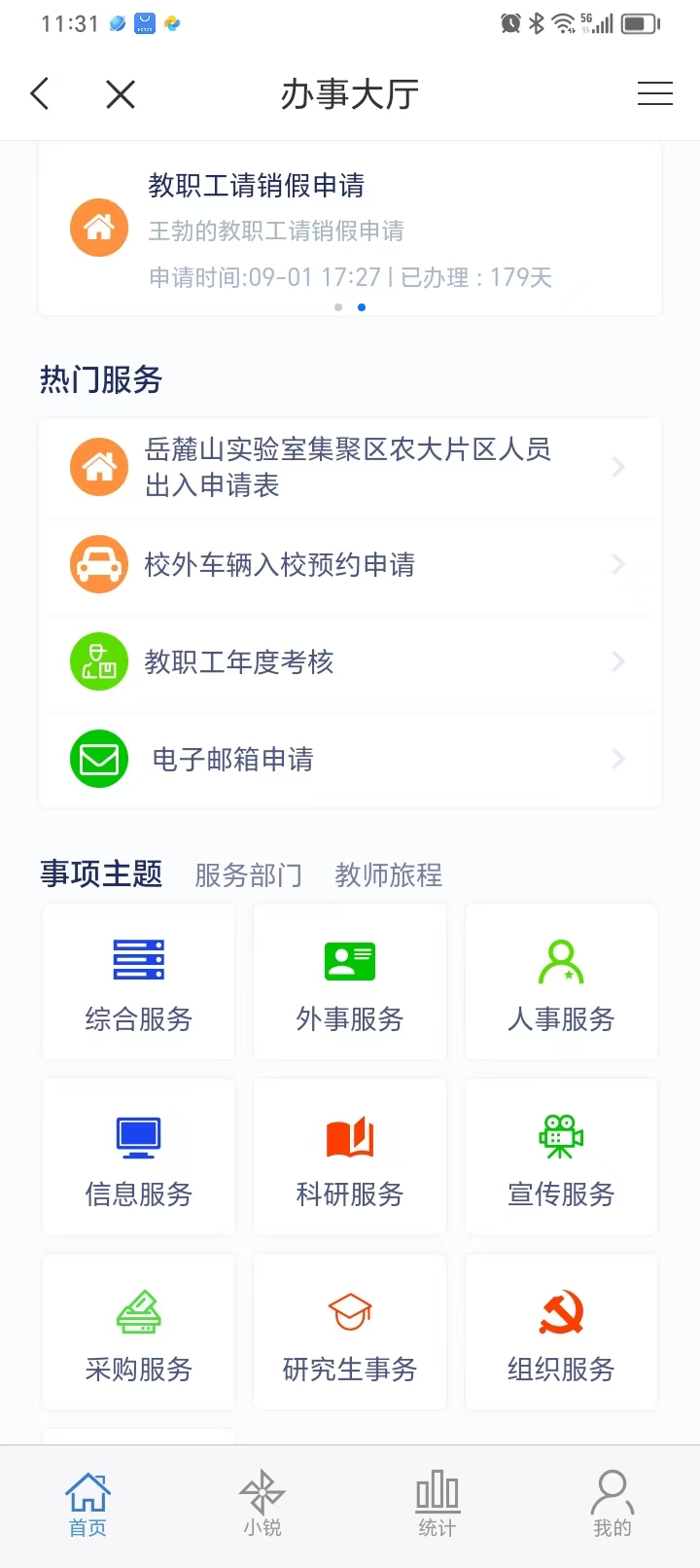Open 王勃的教职工请销假申请 card
This screenshot has width=700, height=1568.
350,228
